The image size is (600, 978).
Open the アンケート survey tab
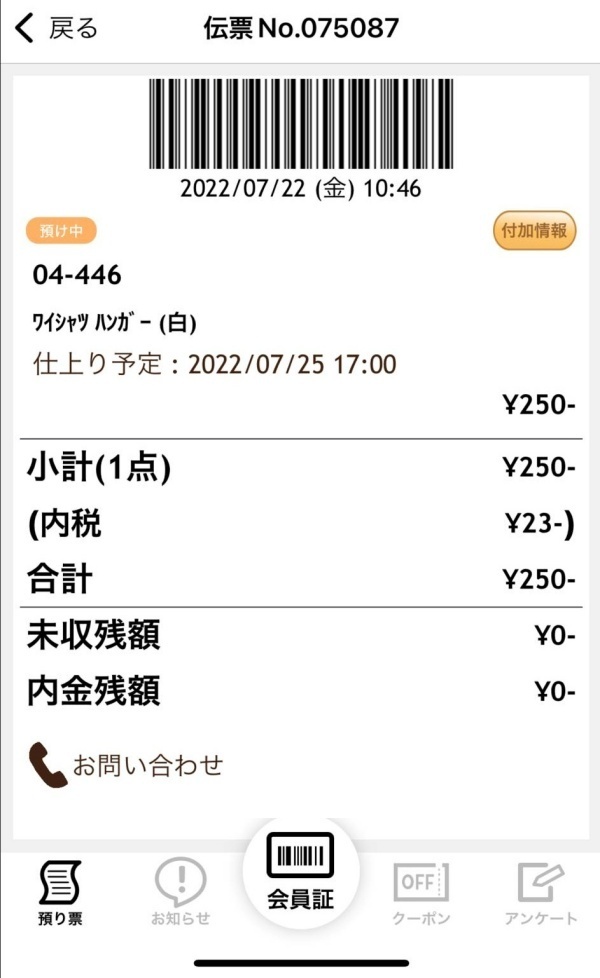point(541,892)
